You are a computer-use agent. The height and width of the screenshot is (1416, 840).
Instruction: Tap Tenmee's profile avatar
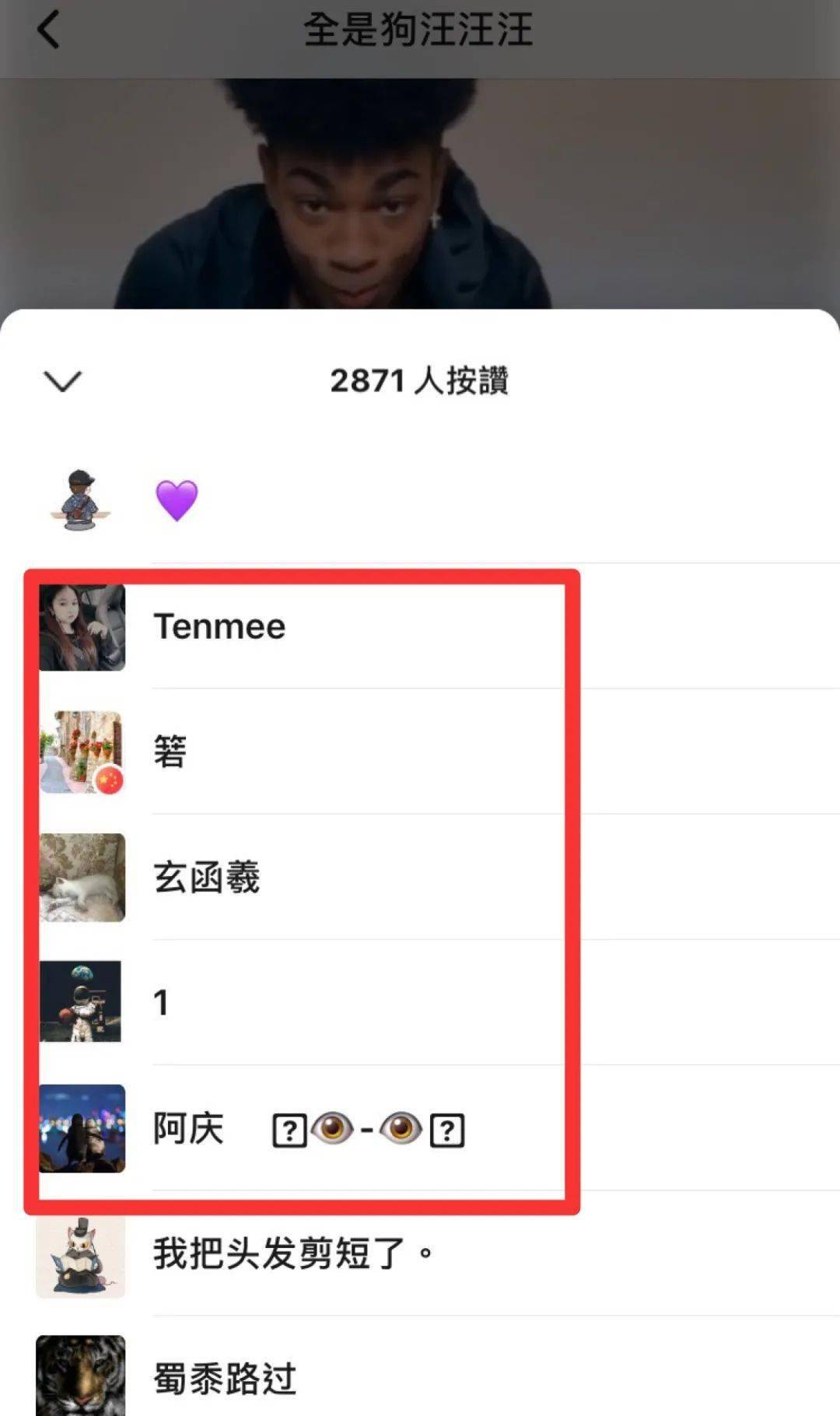(82, 626)
